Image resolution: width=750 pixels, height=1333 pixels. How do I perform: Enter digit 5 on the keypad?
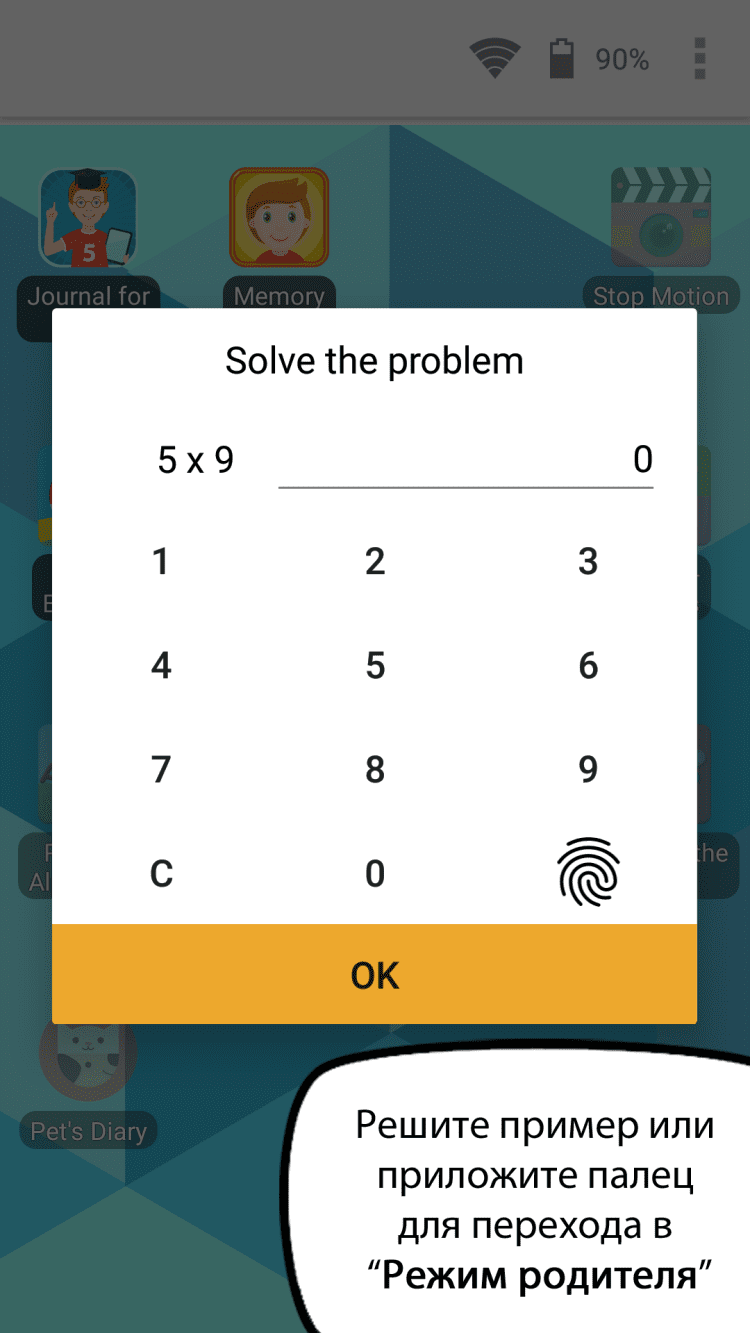pos(375,666)
